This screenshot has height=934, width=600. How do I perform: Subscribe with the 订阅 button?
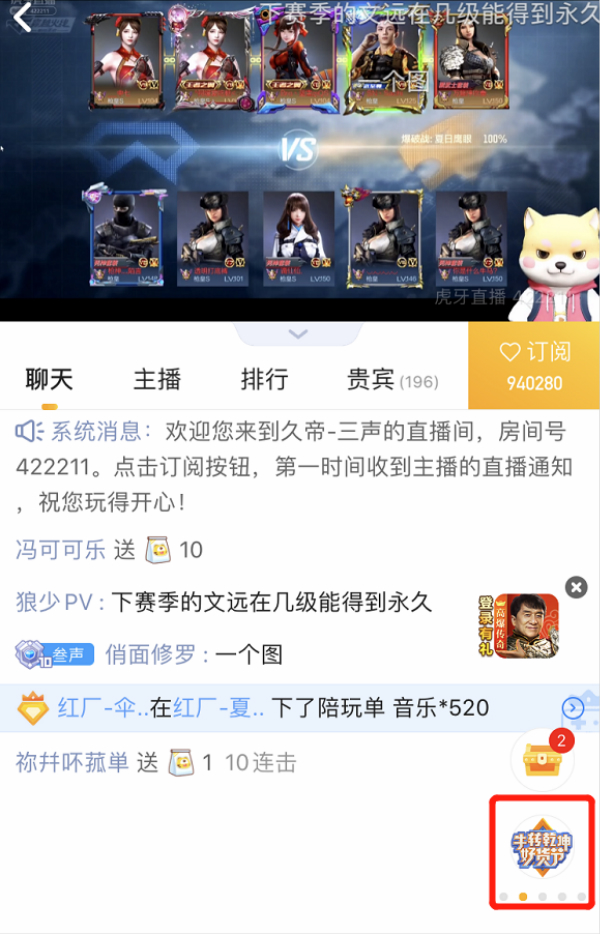(534, 365)
